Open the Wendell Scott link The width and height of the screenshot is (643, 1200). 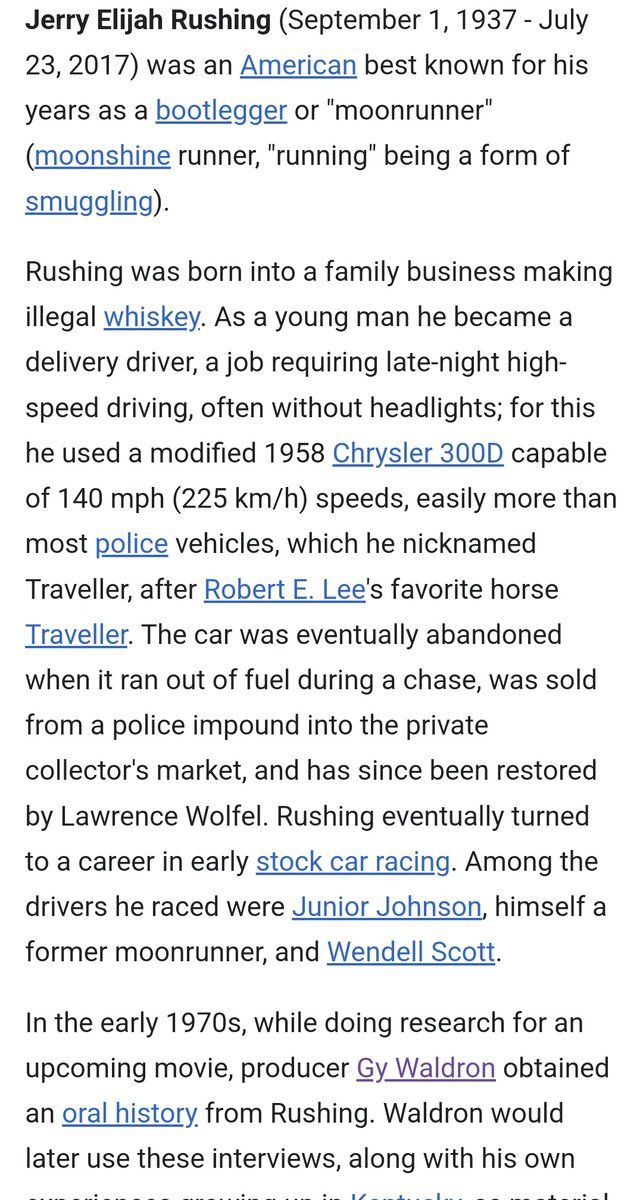point(411,952)
